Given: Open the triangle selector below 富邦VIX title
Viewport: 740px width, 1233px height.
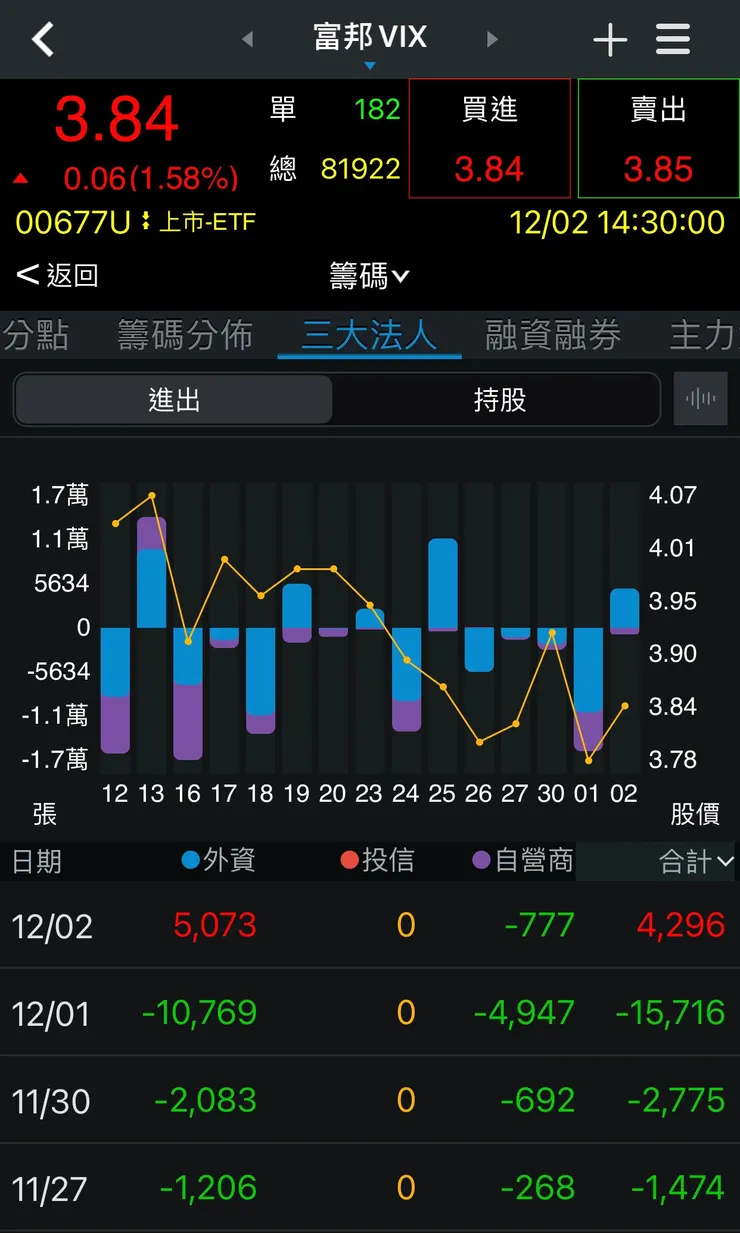Looking at the screenshot, I should [x=369, y=64].
